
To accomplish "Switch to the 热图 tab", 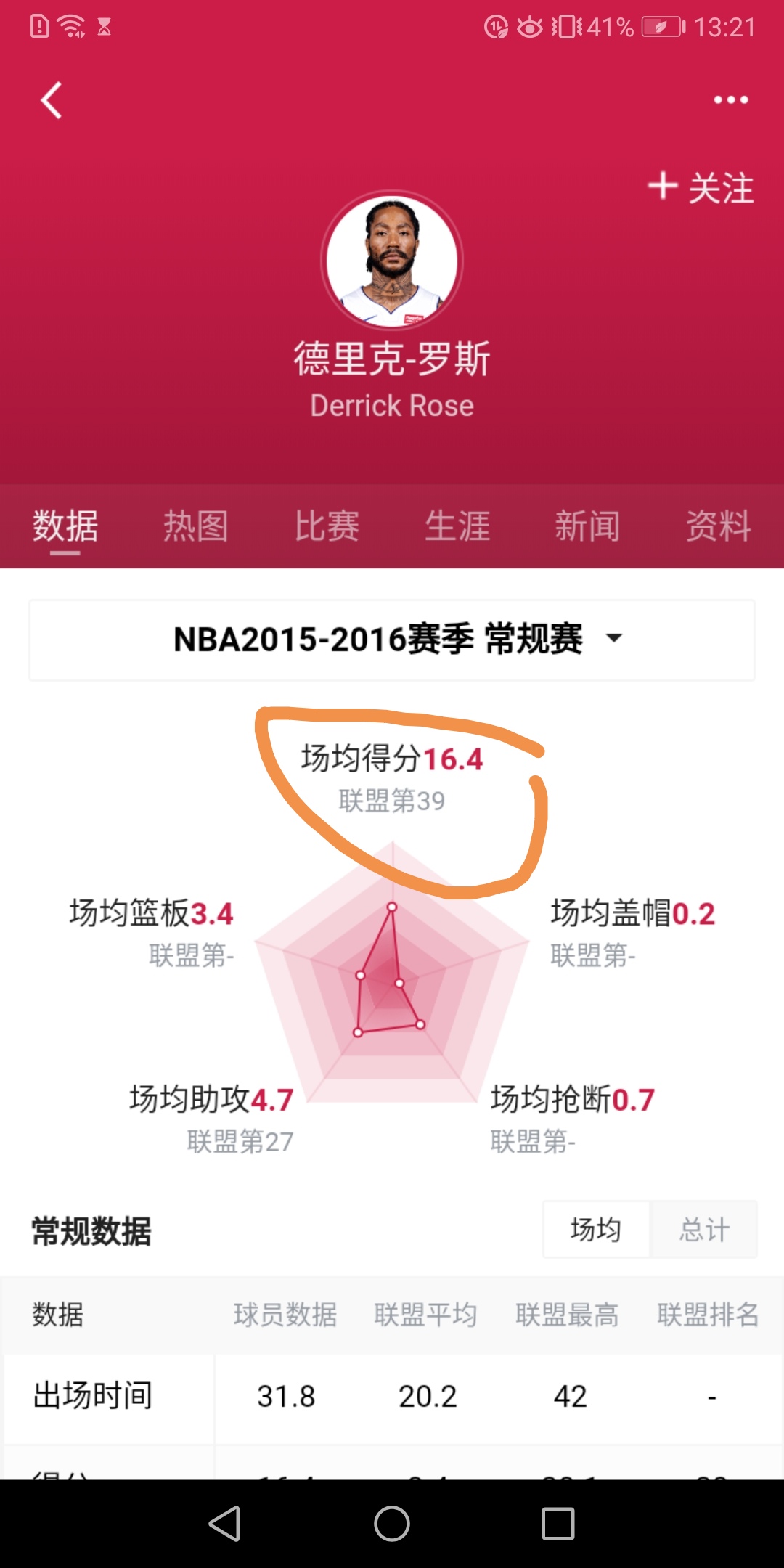I will point(196,526).
